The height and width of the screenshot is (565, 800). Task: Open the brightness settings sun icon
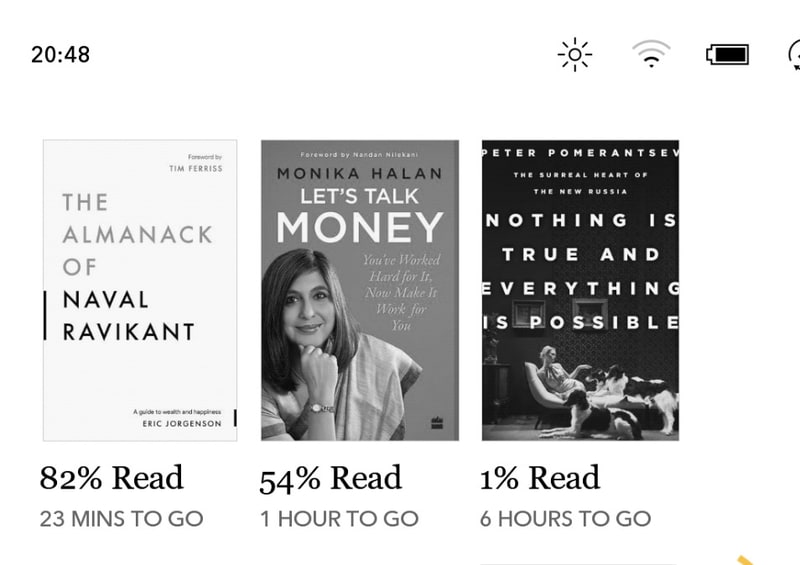[575, 54]
